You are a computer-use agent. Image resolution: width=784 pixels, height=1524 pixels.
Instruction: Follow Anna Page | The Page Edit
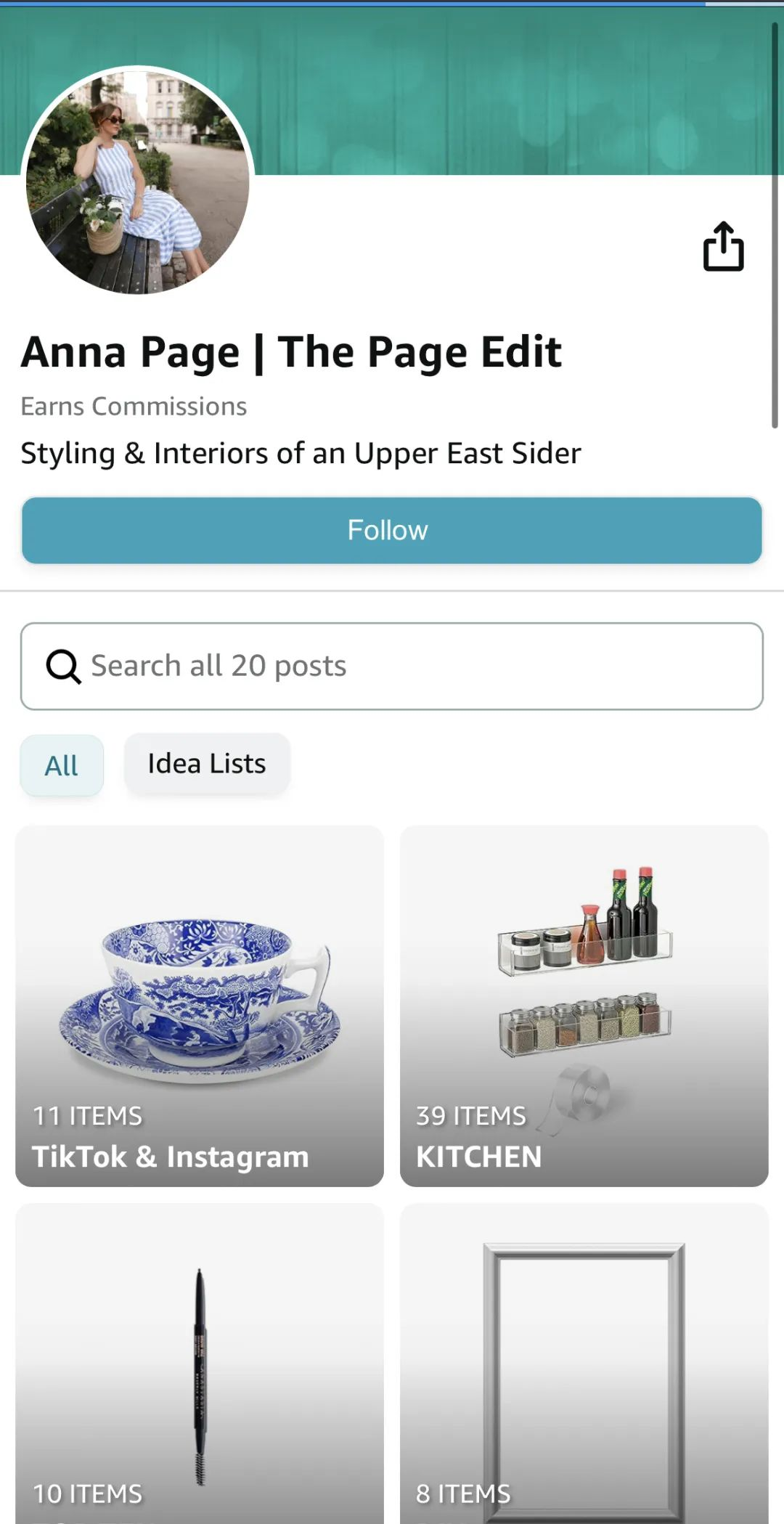point(391,531)
